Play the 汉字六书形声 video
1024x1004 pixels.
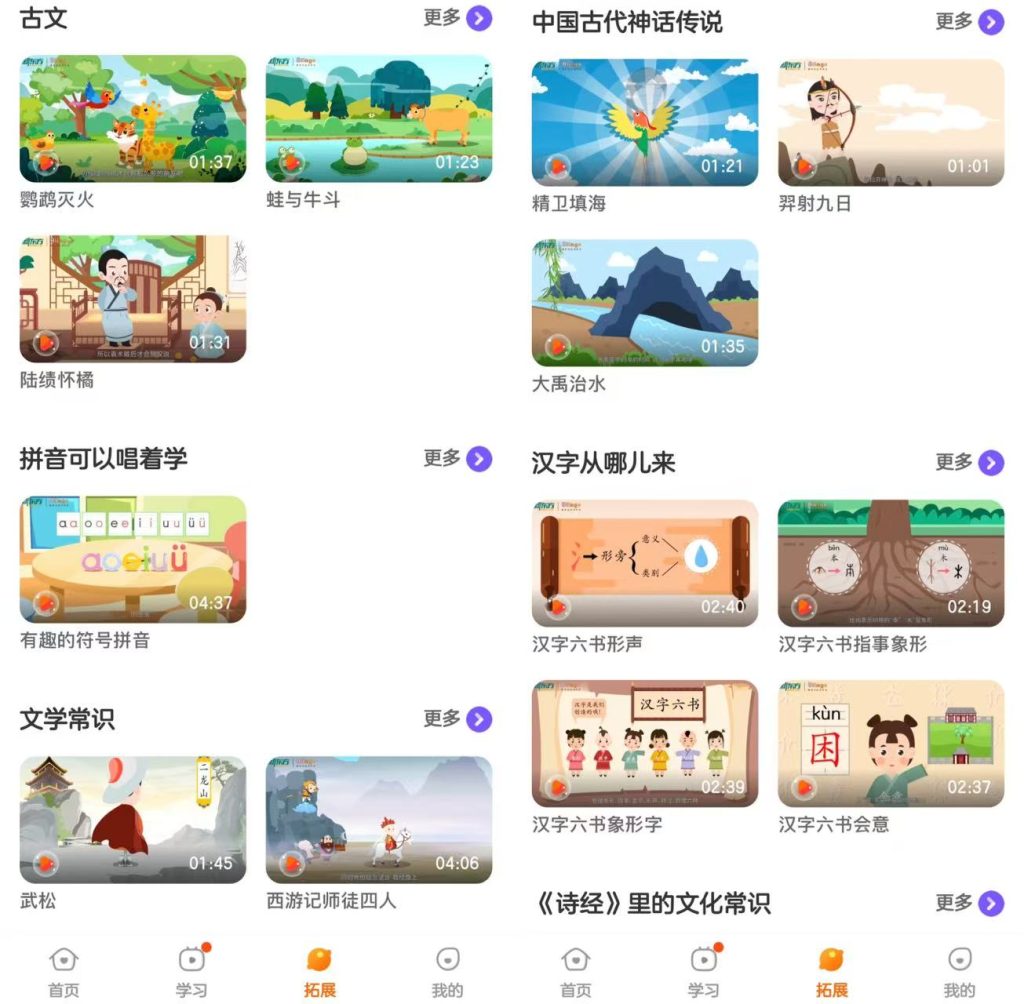pos(645,563)
